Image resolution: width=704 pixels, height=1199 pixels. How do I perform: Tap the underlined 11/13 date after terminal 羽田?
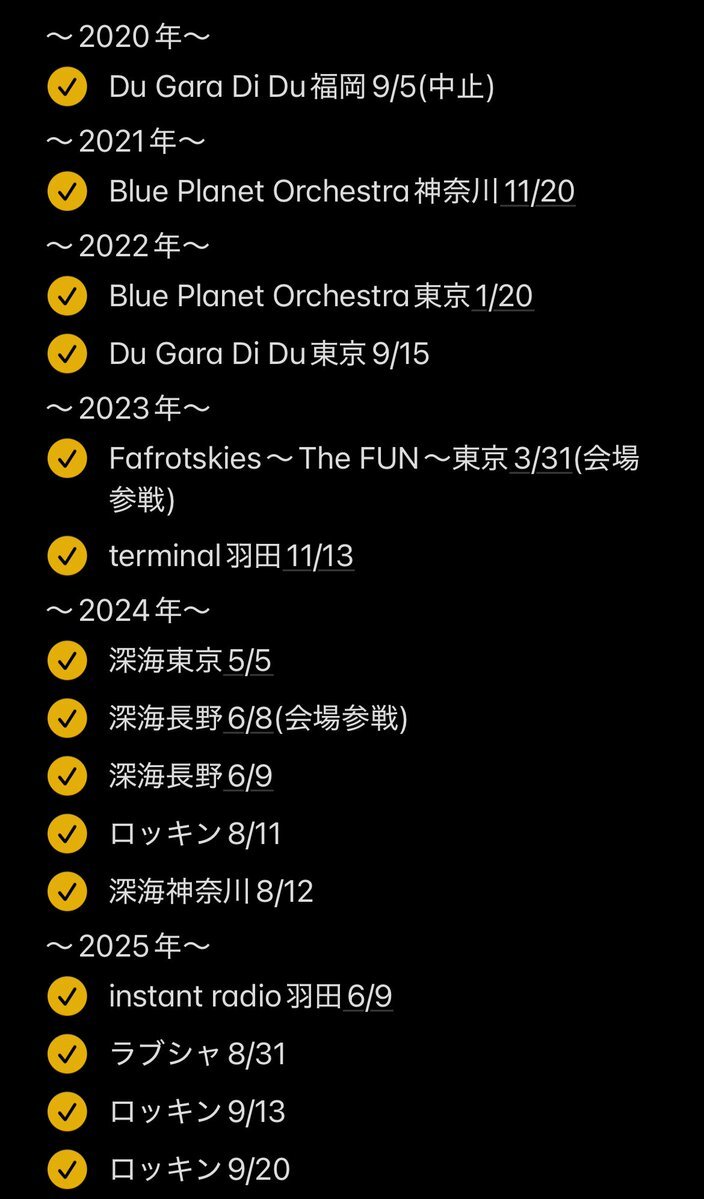[318, 556]
